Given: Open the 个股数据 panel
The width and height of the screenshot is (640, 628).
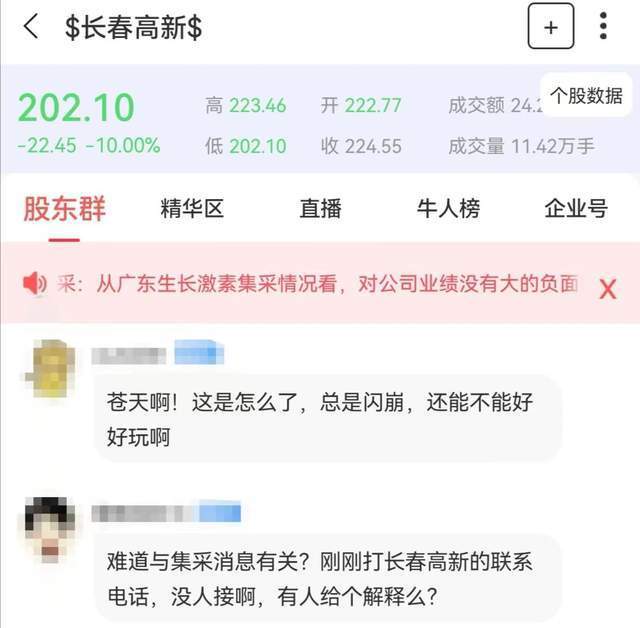Looking at the screenshot, I should 587,96.
